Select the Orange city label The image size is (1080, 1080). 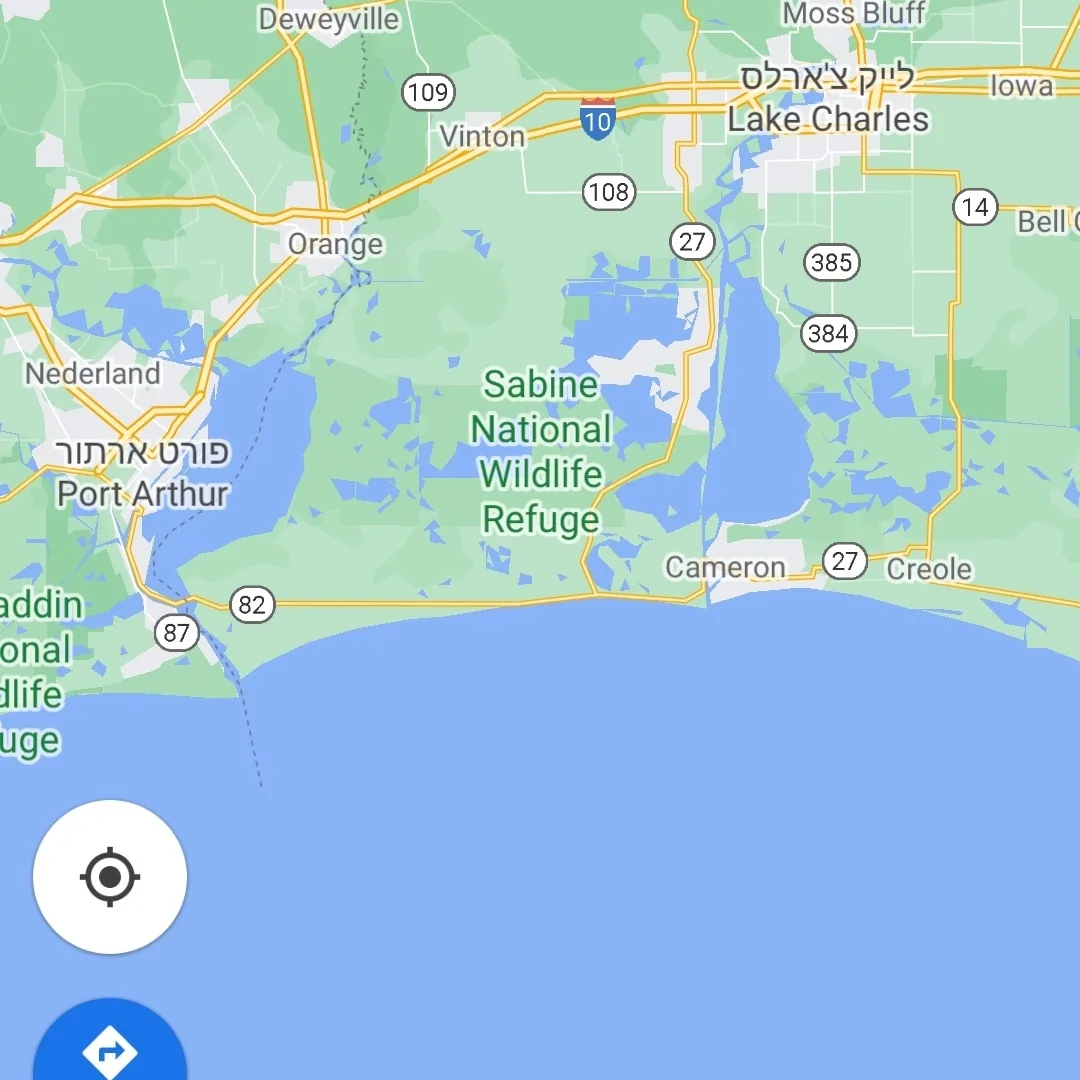point(335,244)
